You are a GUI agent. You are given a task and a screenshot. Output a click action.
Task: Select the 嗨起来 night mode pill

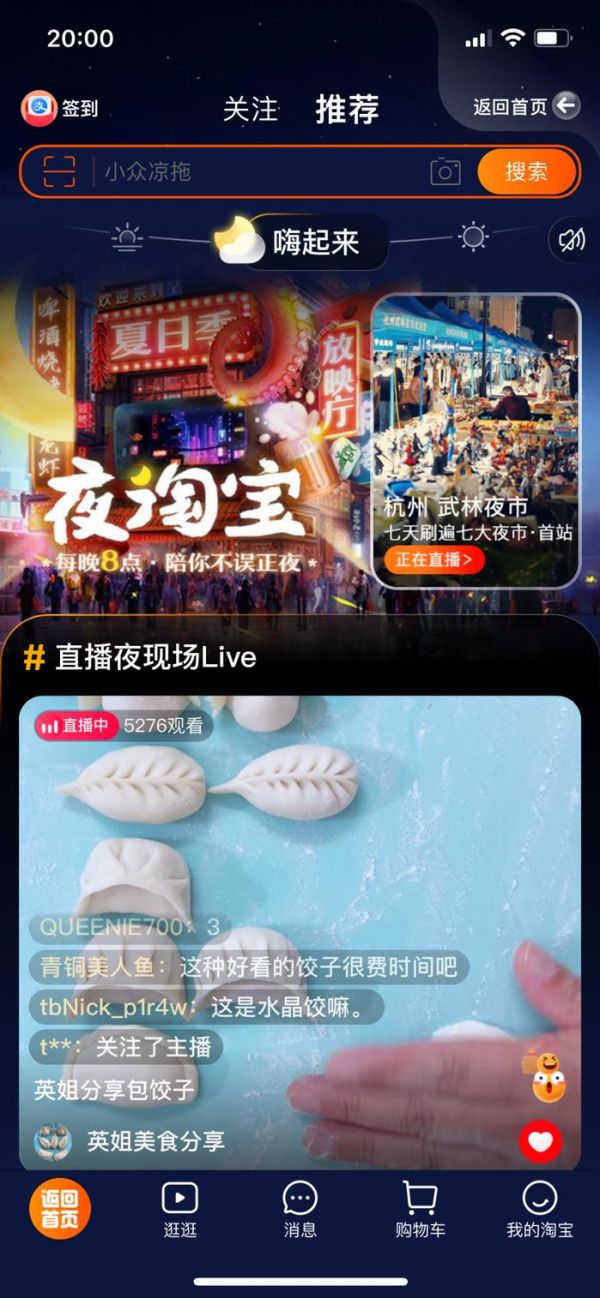pyautogui.click(x=301, y=242)
